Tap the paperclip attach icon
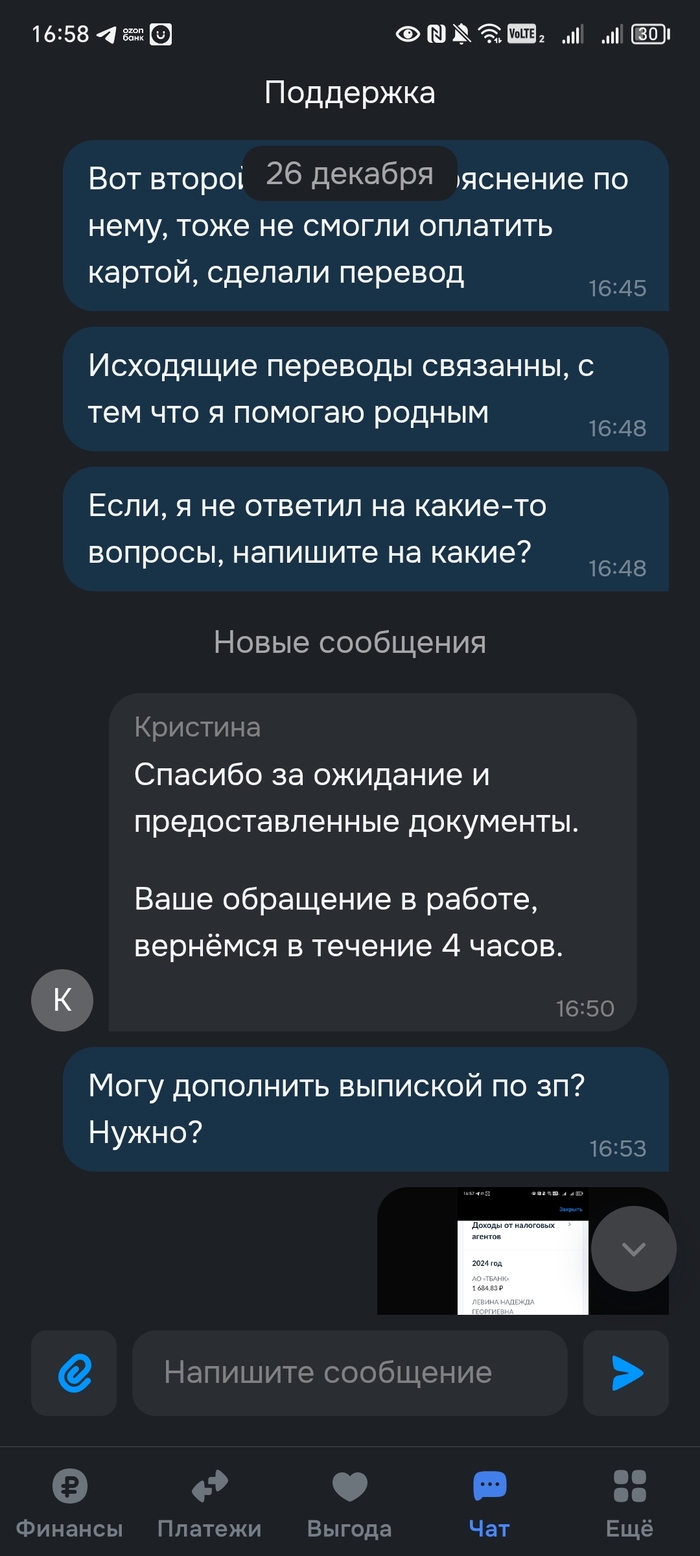 pos(74,1373)
